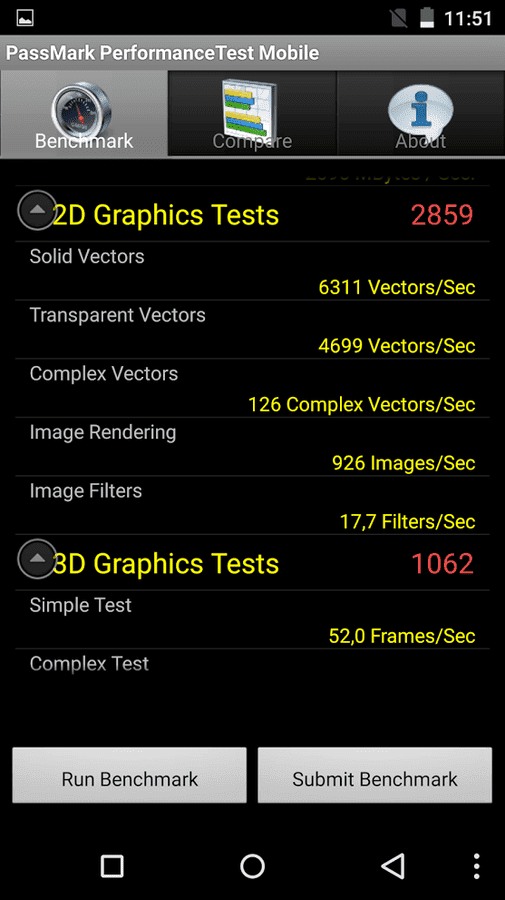Open the overflow menu in navigation bar

[x=476, y=866]
